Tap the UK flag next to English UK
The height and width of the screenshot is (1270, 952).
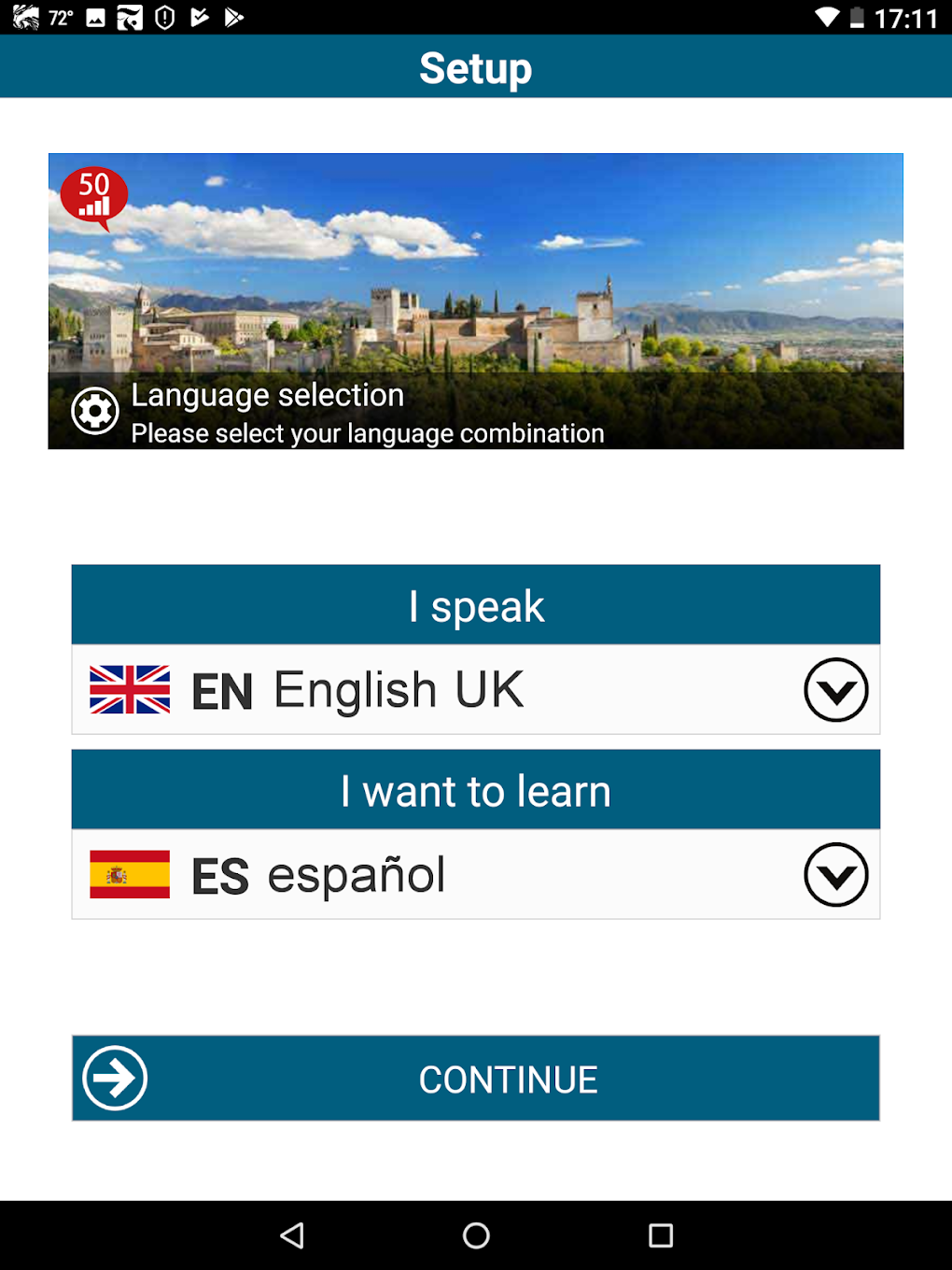click(x=129, y=690)
